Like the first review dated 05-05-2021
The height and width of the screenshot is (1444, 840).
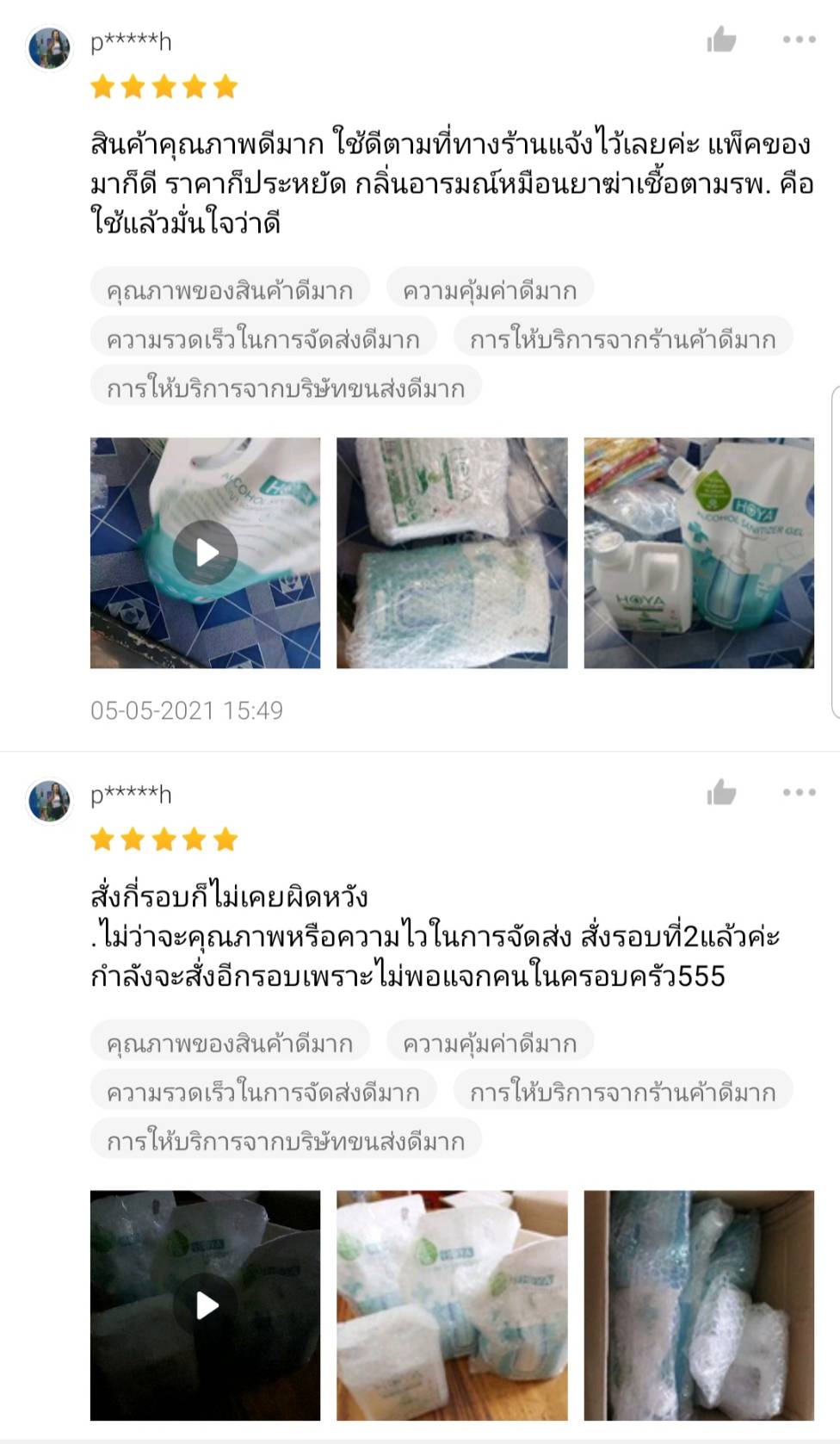[721, 40]
